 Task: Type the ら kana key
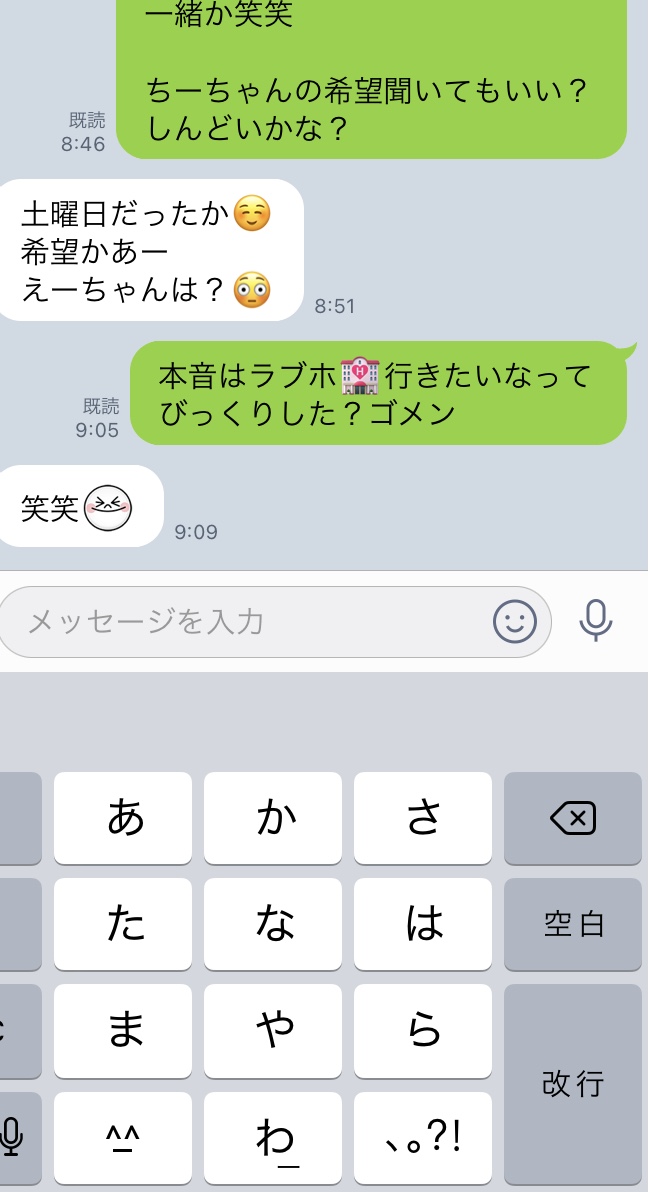coord(423,1031)
